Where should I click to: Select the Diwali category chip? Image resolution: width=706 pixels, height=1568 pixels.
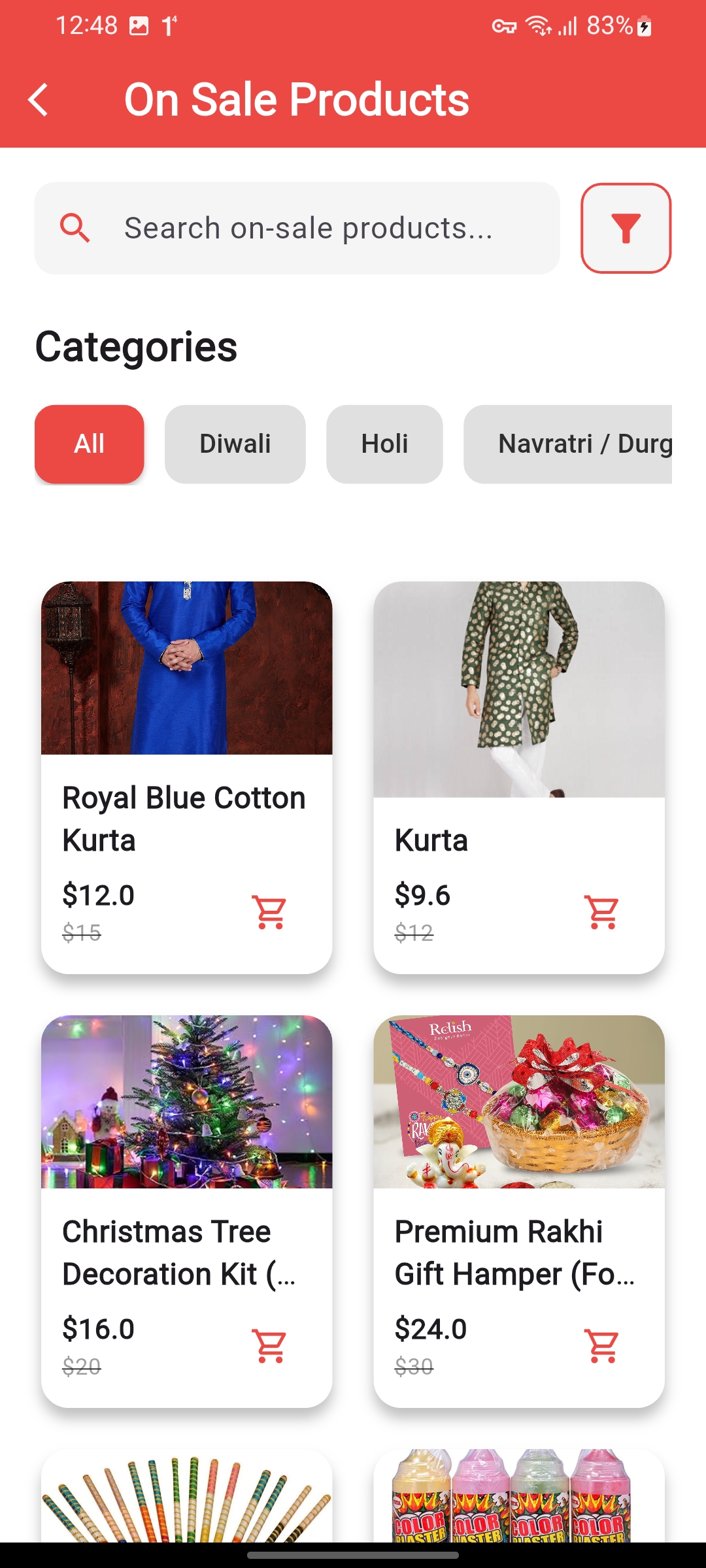click(x=235, y=444)
